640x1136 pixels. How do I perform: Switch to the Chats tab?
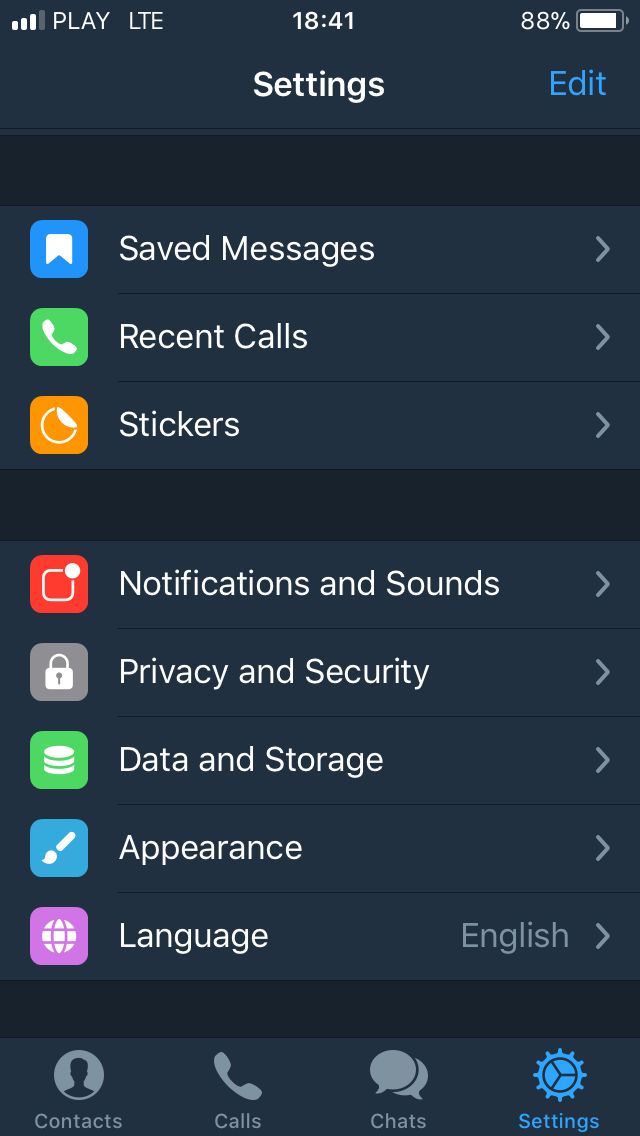(398, 1089)
